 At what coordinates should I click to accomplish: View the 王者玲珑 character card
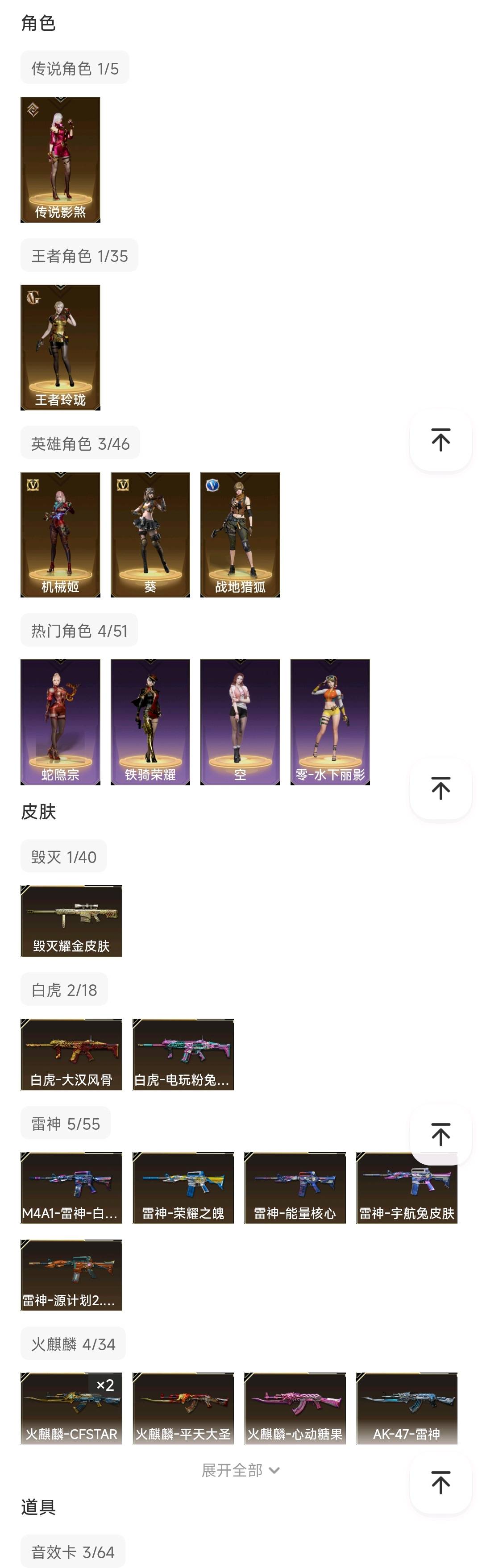click(60, 347)
